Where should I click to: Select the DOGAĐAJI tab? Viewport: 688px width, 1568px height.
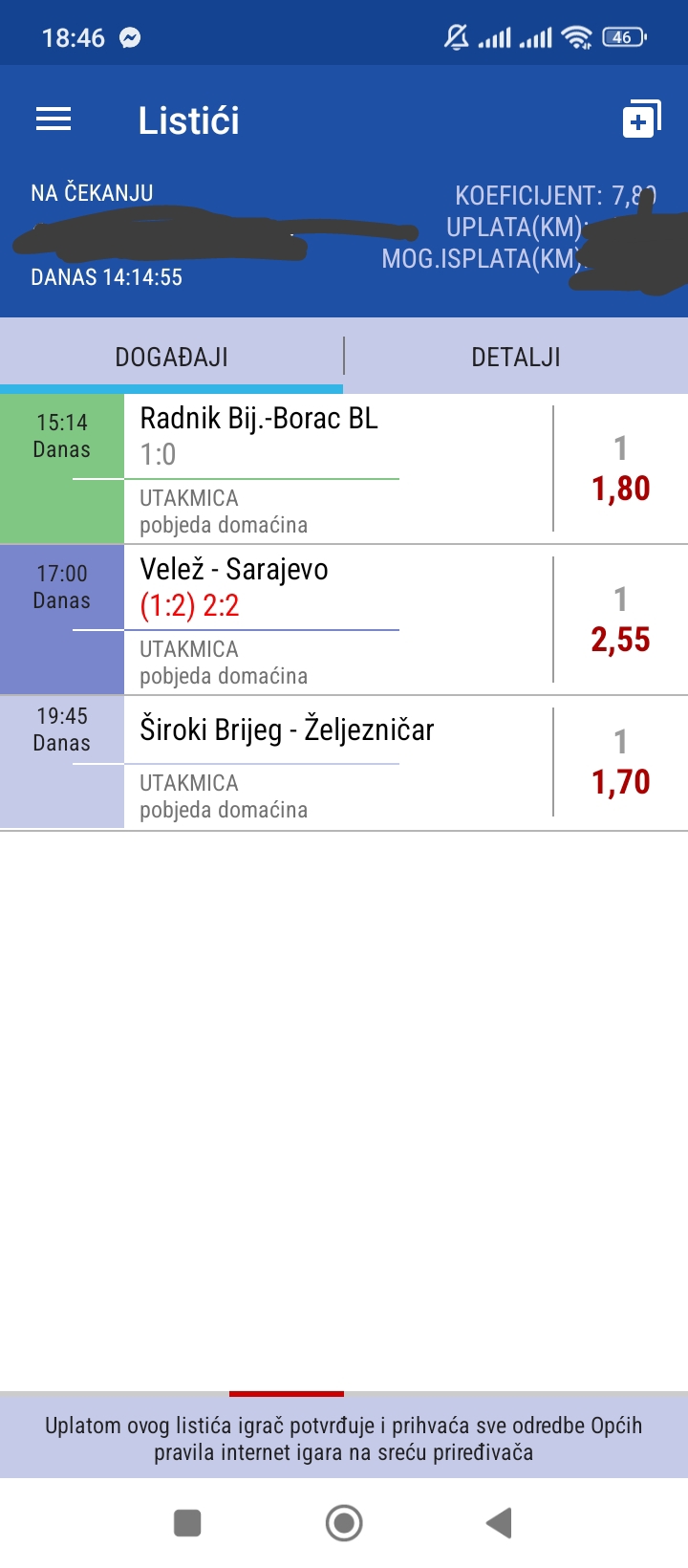(x=172, y=358)
